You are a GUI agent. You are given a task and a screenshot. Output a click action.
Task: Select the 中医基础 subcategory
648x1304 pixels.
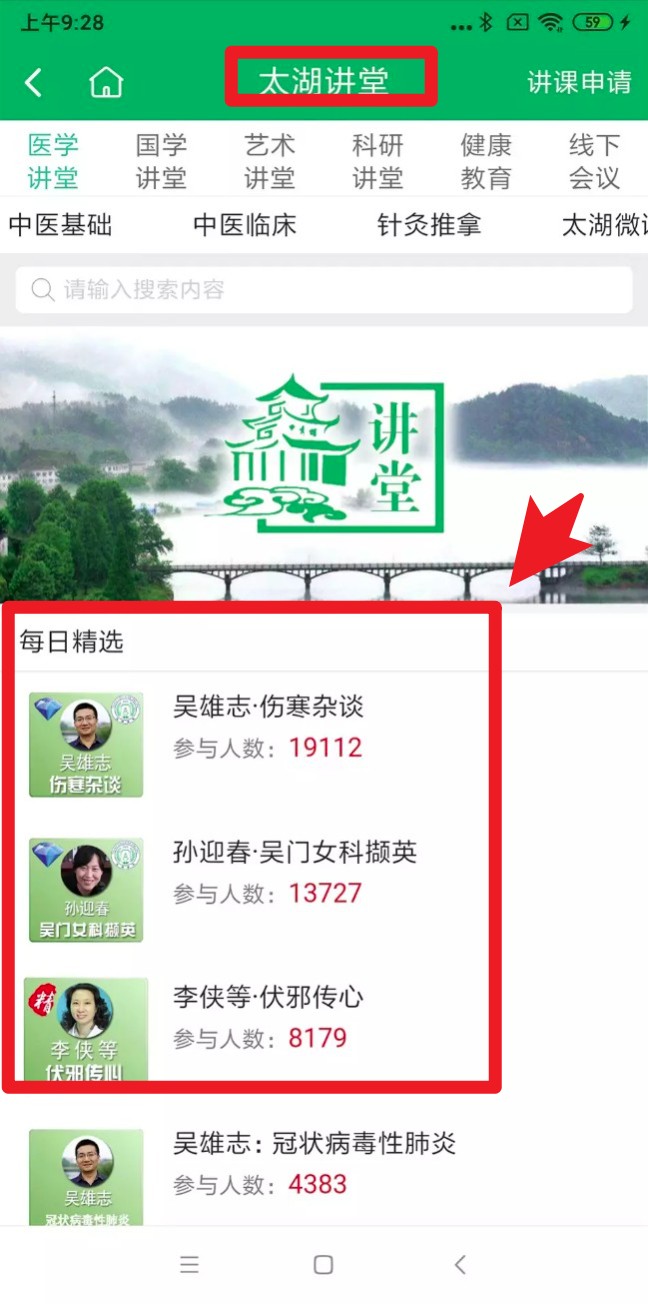[x=60, y=225]
